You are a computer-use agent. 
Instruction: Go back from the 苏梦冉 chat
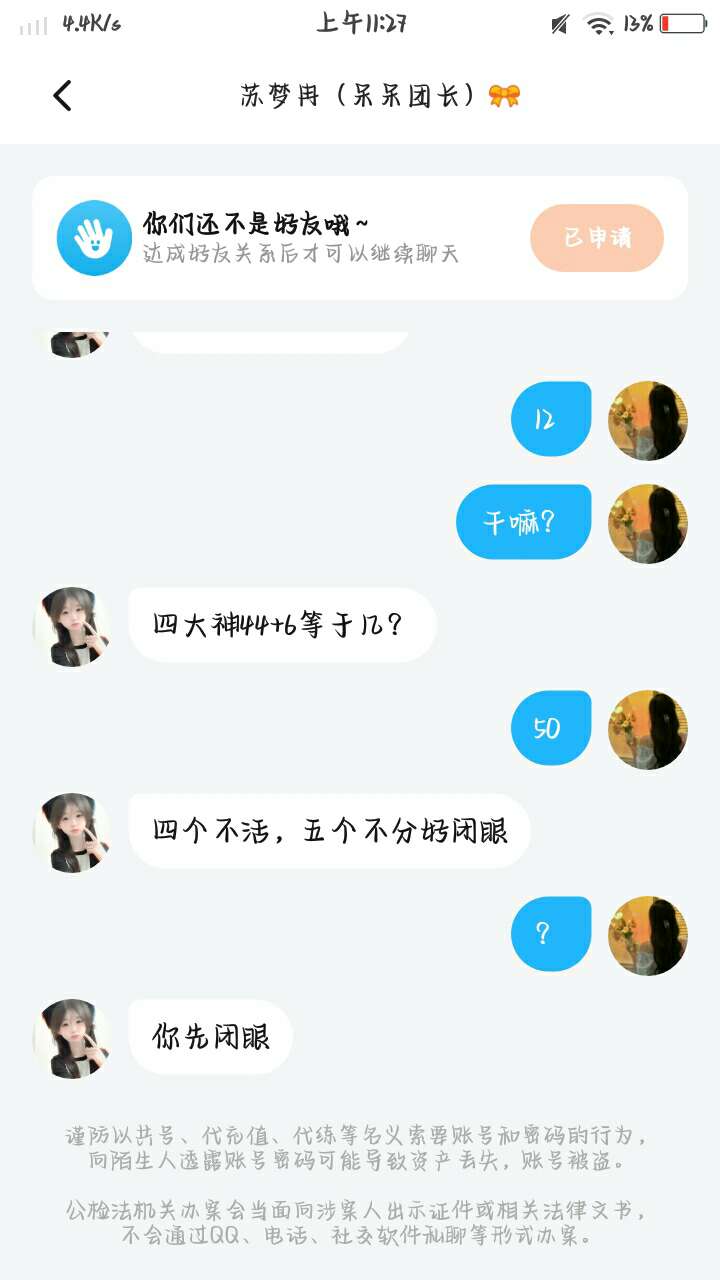point(62,96)
